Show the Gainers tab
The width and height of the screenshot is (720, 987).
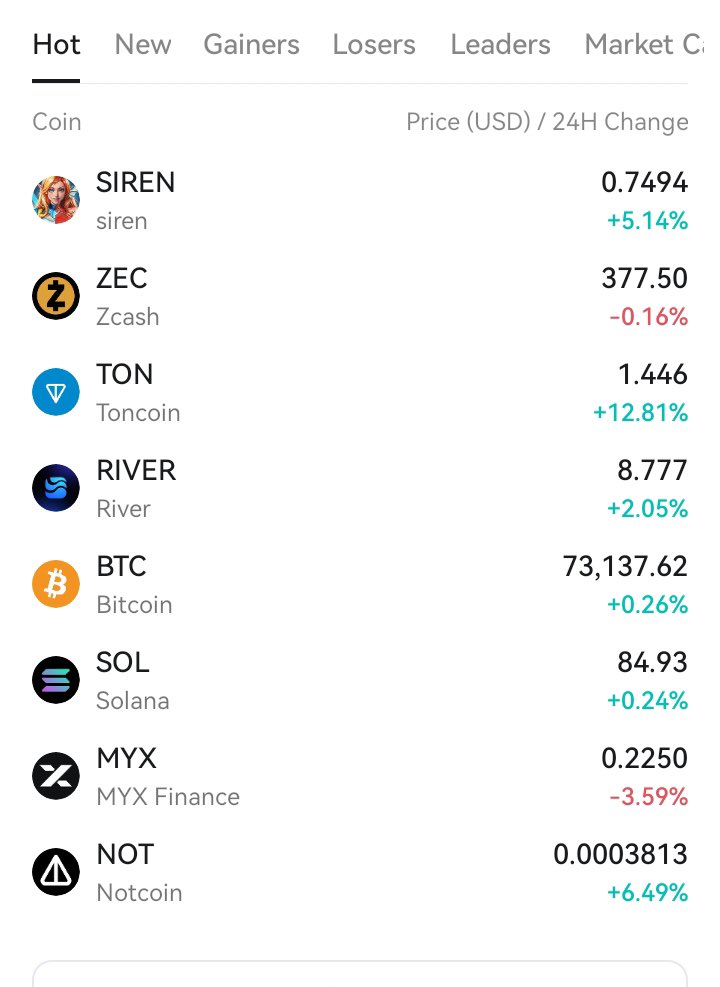[251, 45]
